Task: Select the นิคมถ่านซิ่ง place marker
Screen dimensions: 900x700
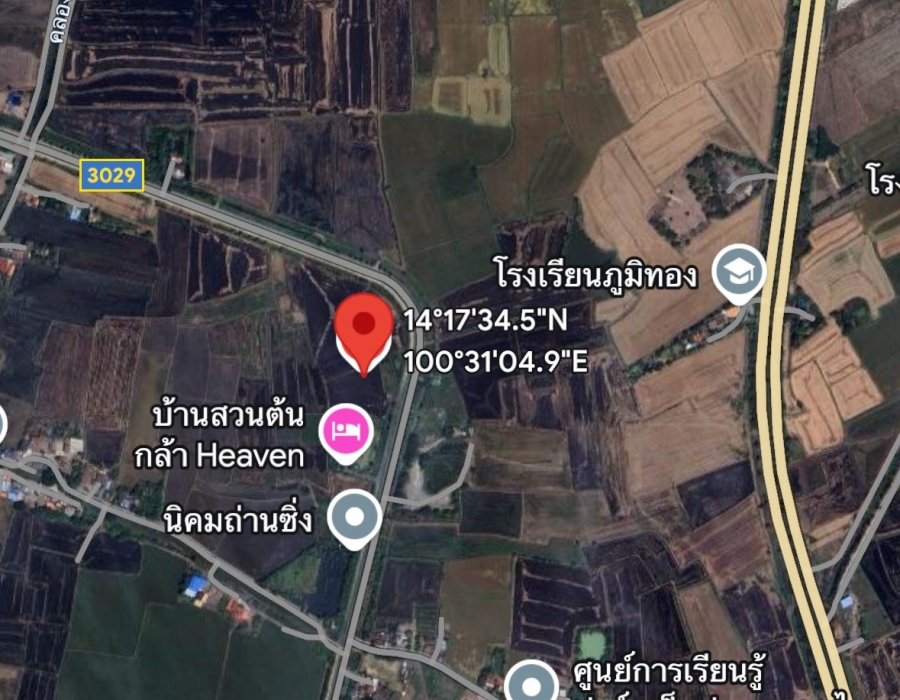Action: click(356, 517)
